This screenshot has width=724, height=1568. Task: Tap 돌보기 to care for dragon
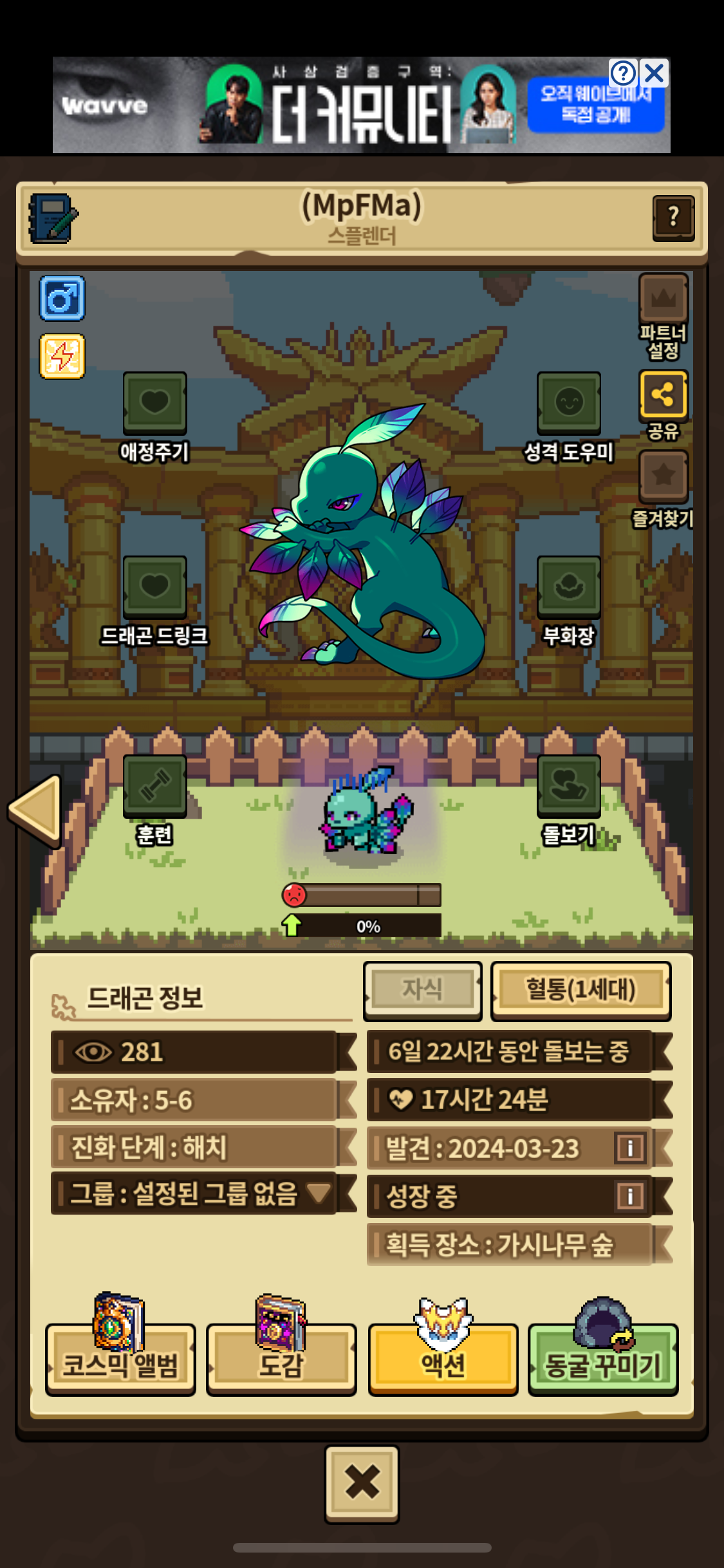(568, 787)
